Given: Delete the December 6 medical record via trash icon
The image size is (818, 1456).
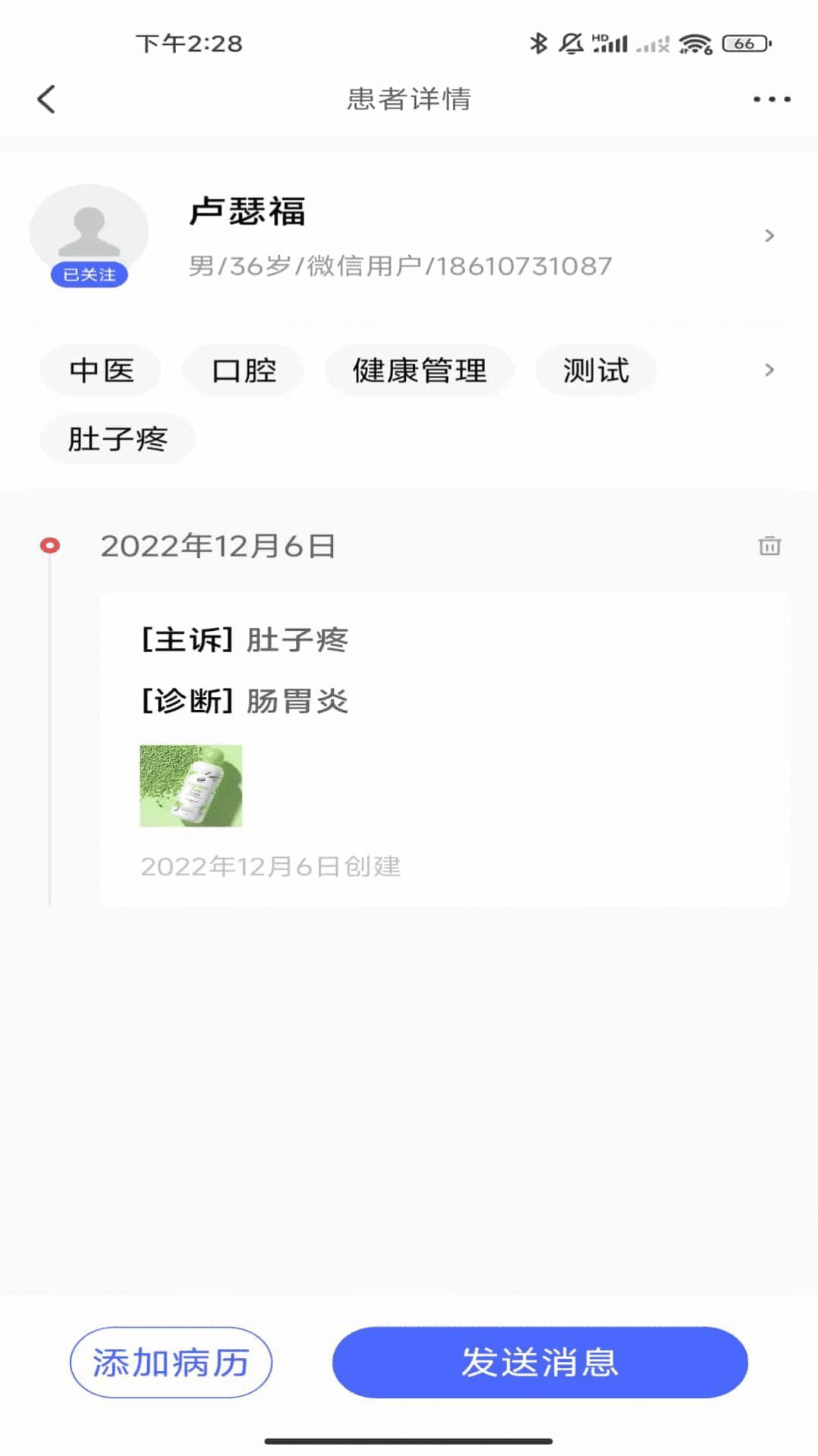Looking at the screenshot, I should 769,546.
